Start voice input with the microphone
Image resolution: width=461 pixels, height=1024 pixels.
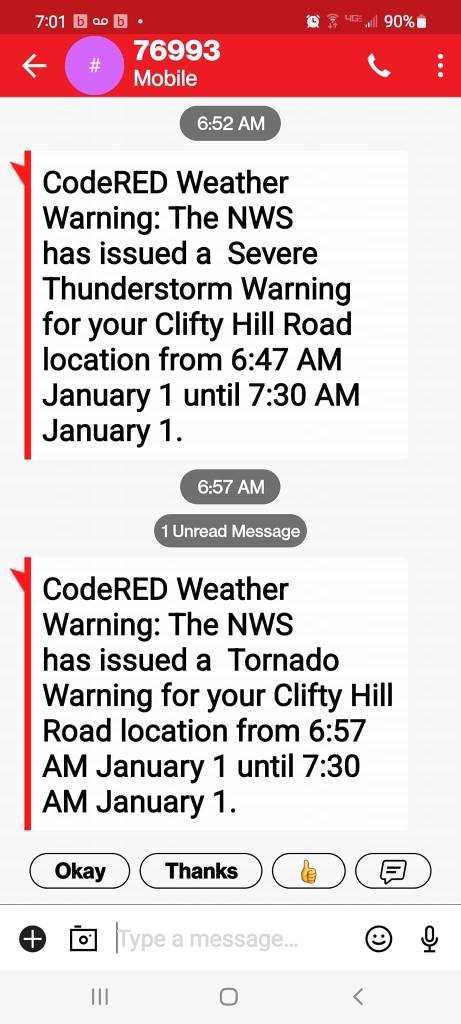(x=429, y=939)
